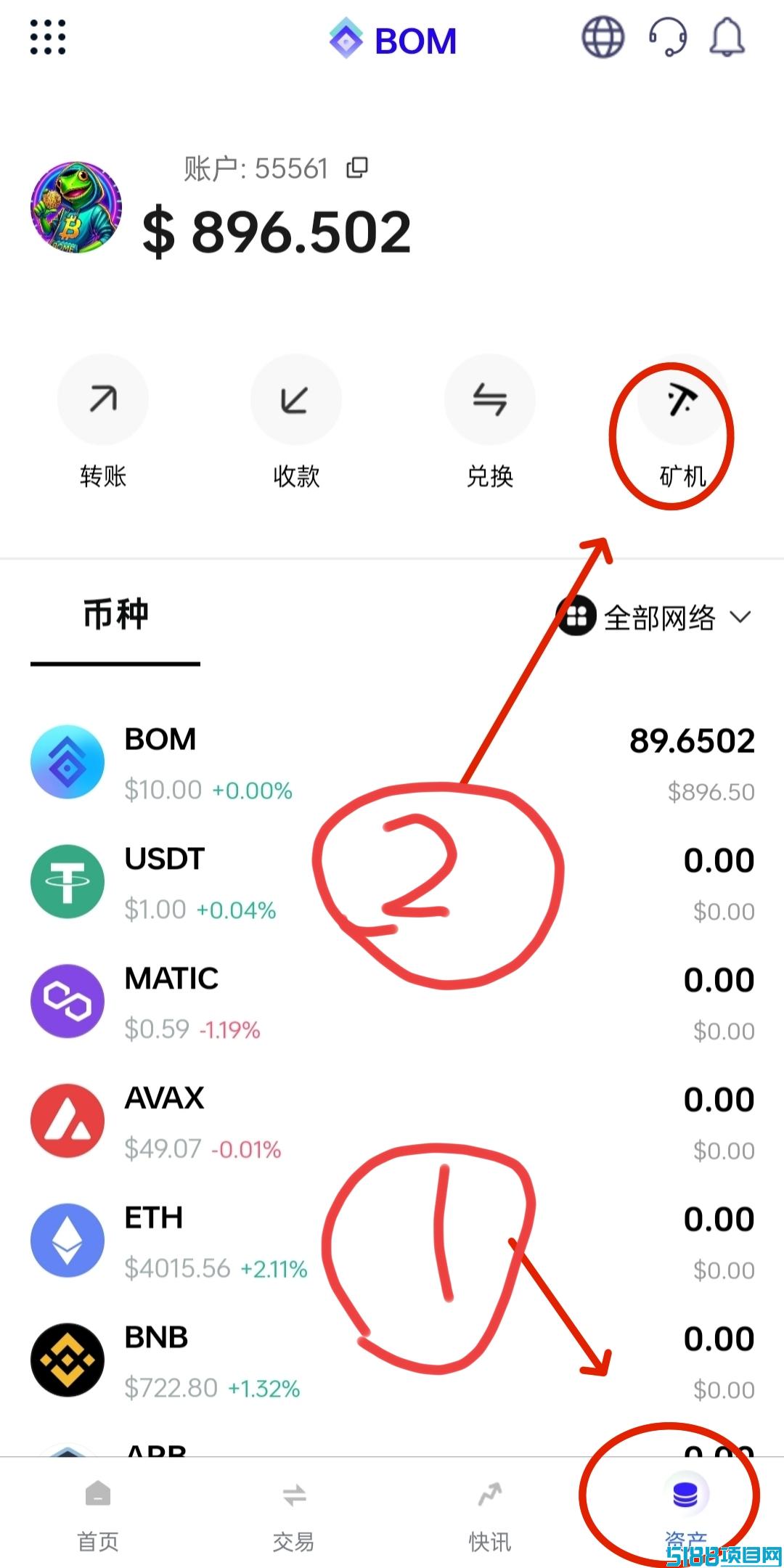Tap the 转账 transfer button
Screen dimensions: 784x1568
coord(103,400)
